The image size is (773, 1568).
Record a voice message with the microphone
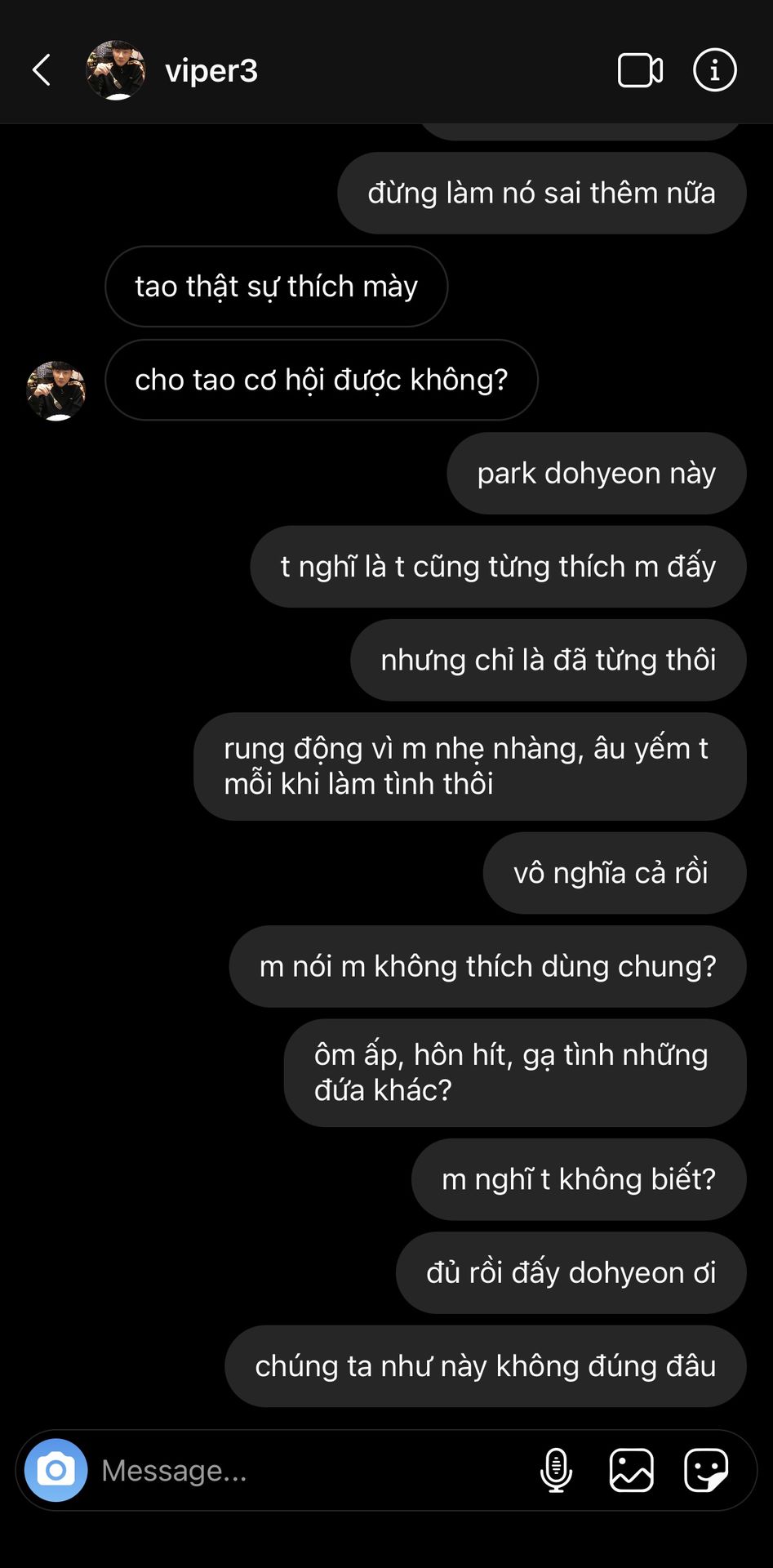[556, 1470]
